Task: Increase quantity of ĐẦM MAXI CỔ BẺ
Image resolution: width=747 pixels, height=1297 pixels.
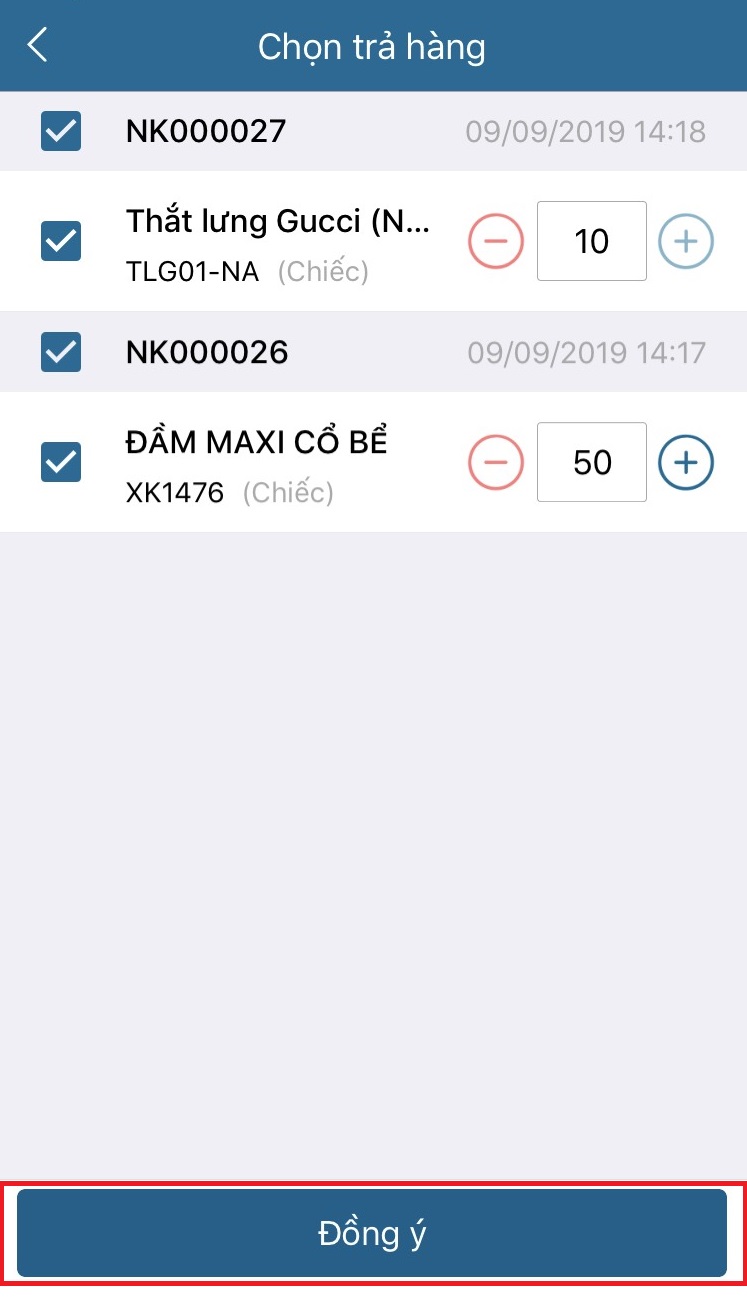Action: click(686, 462)
